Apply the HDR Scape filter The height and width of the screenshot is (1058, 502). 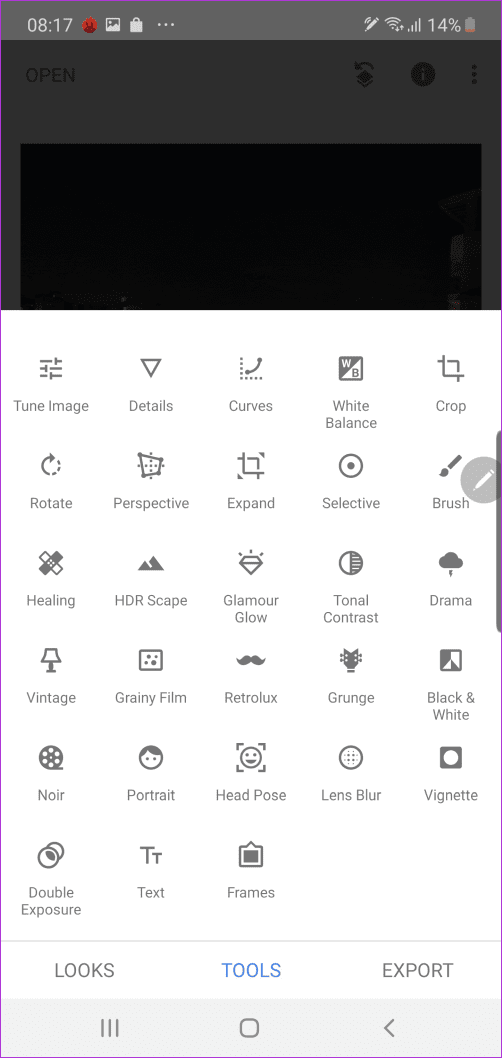click(x=150, y=579)
